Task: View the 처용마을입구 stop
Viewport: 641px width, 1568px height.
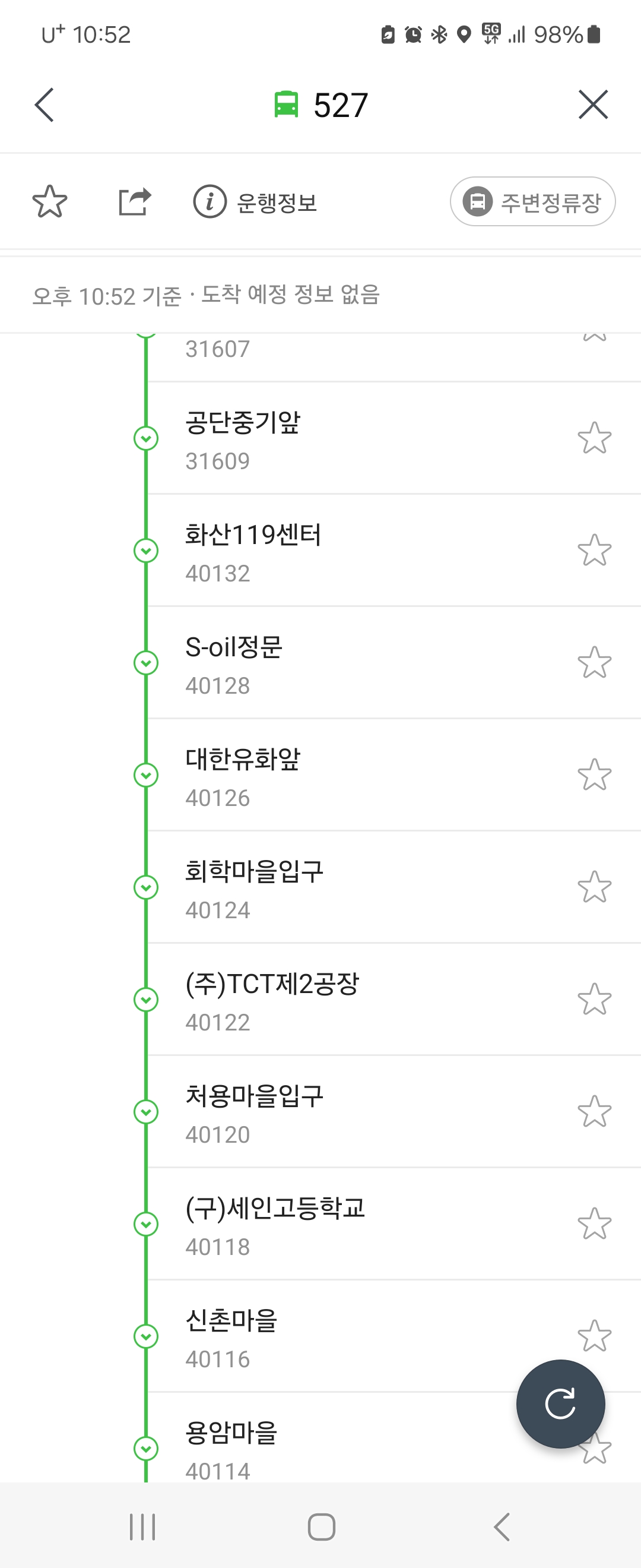Action: click(x=254, y=1111)
